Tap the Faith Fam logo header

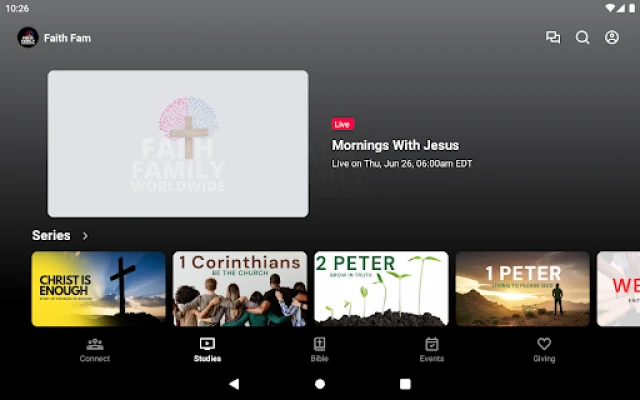click(x=54, y=38)
